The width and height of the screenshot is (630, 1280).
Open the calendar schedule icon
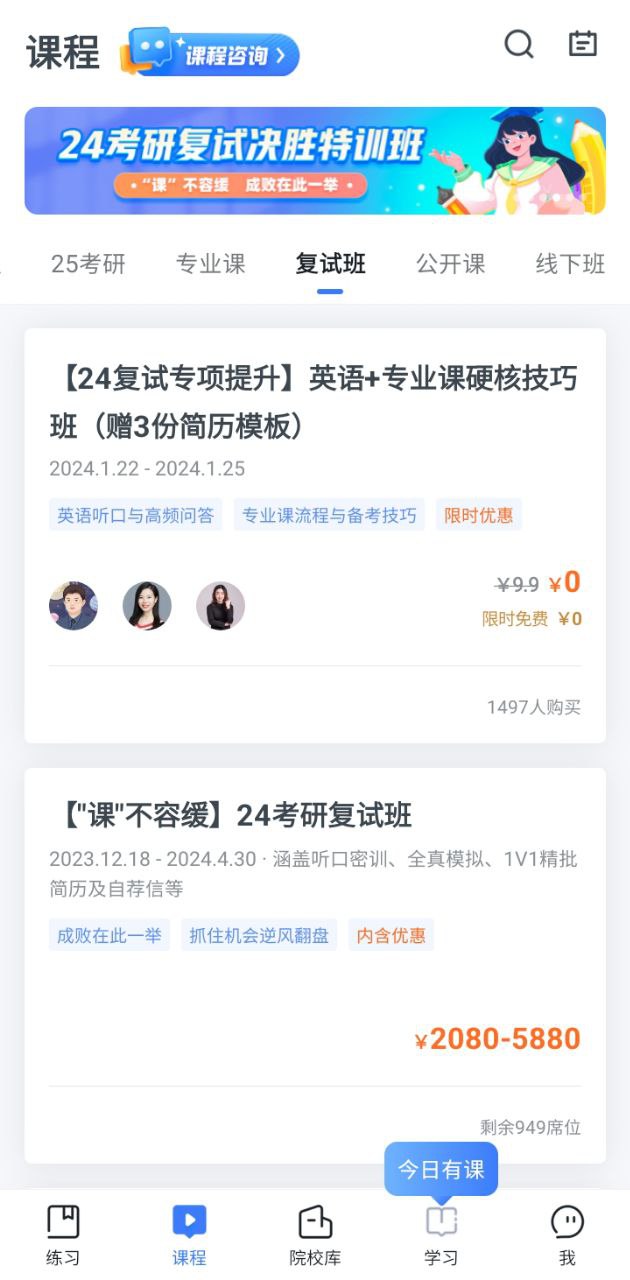(582, 45)
